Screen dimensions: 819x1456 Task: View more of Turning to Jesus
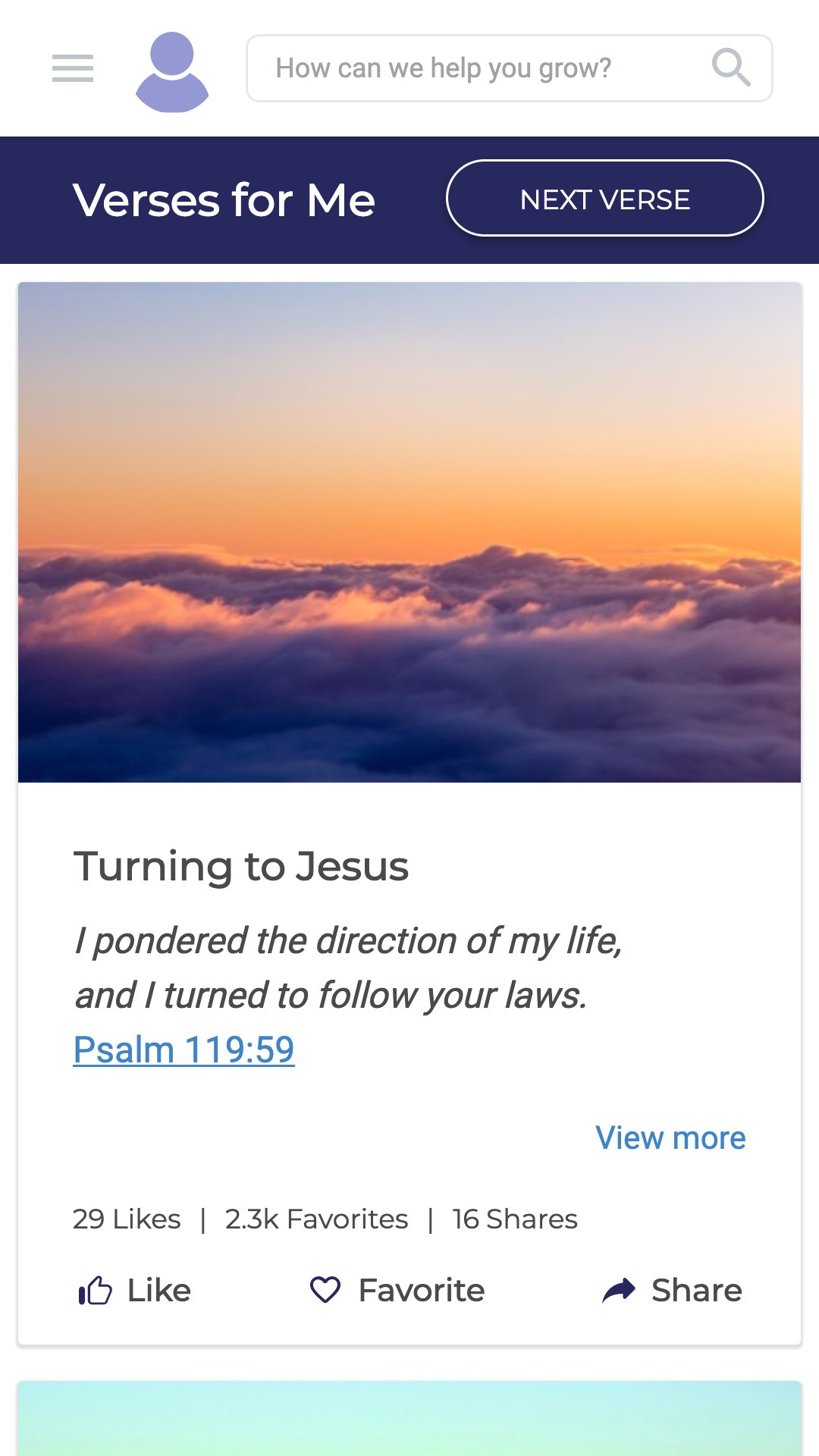click(x=670, y=1137)
